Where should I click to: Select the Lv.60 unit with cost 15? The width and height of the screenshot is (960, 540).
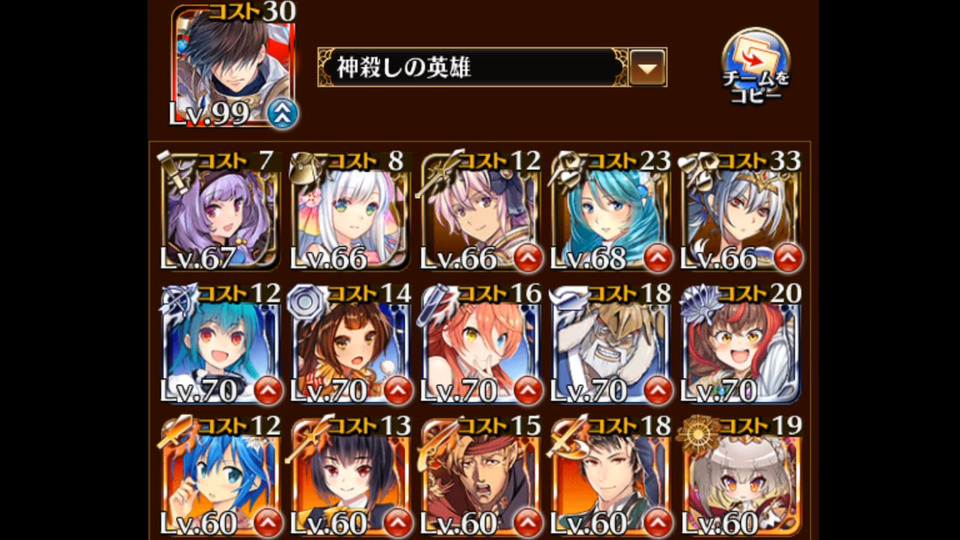pyautogui.click(x=480, y=475)
